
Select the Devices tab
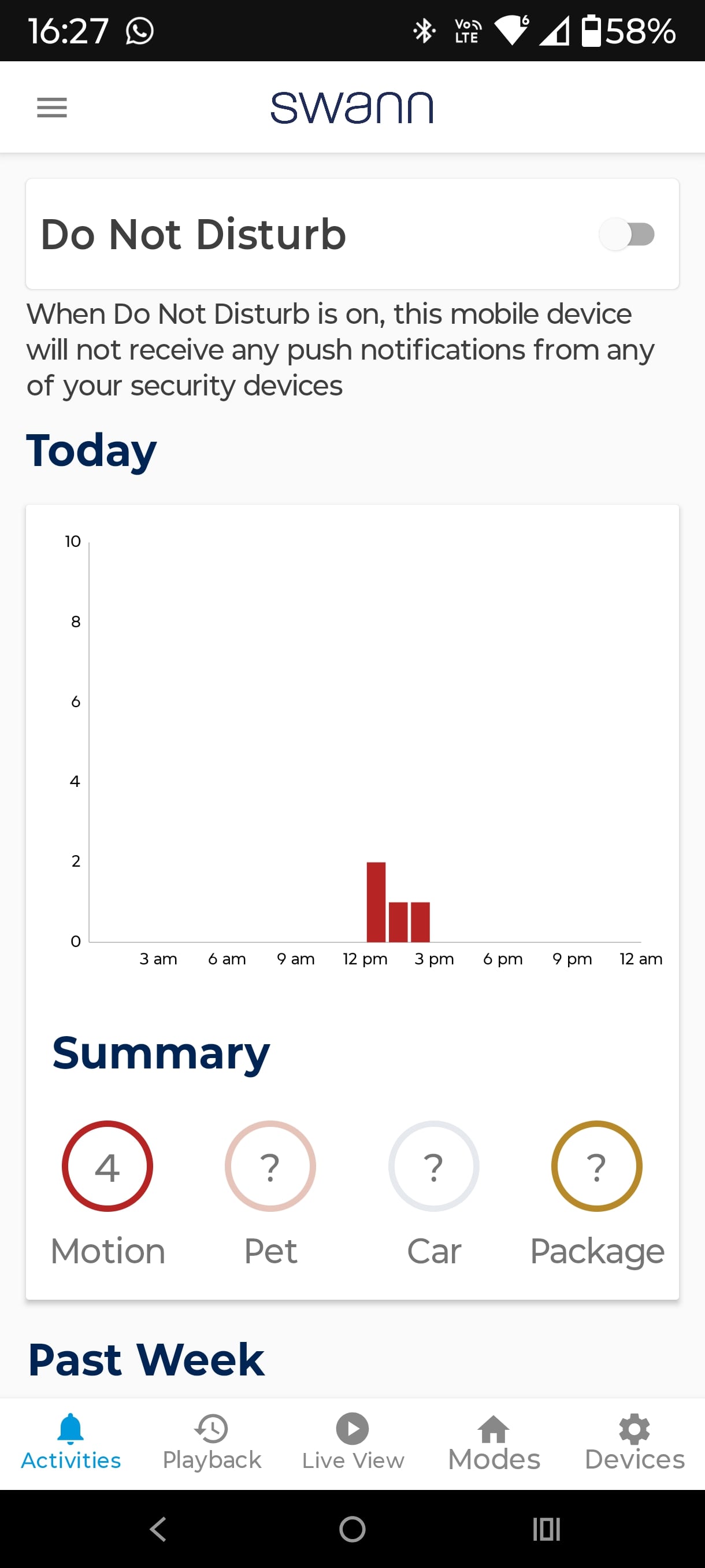[634, 1443]
